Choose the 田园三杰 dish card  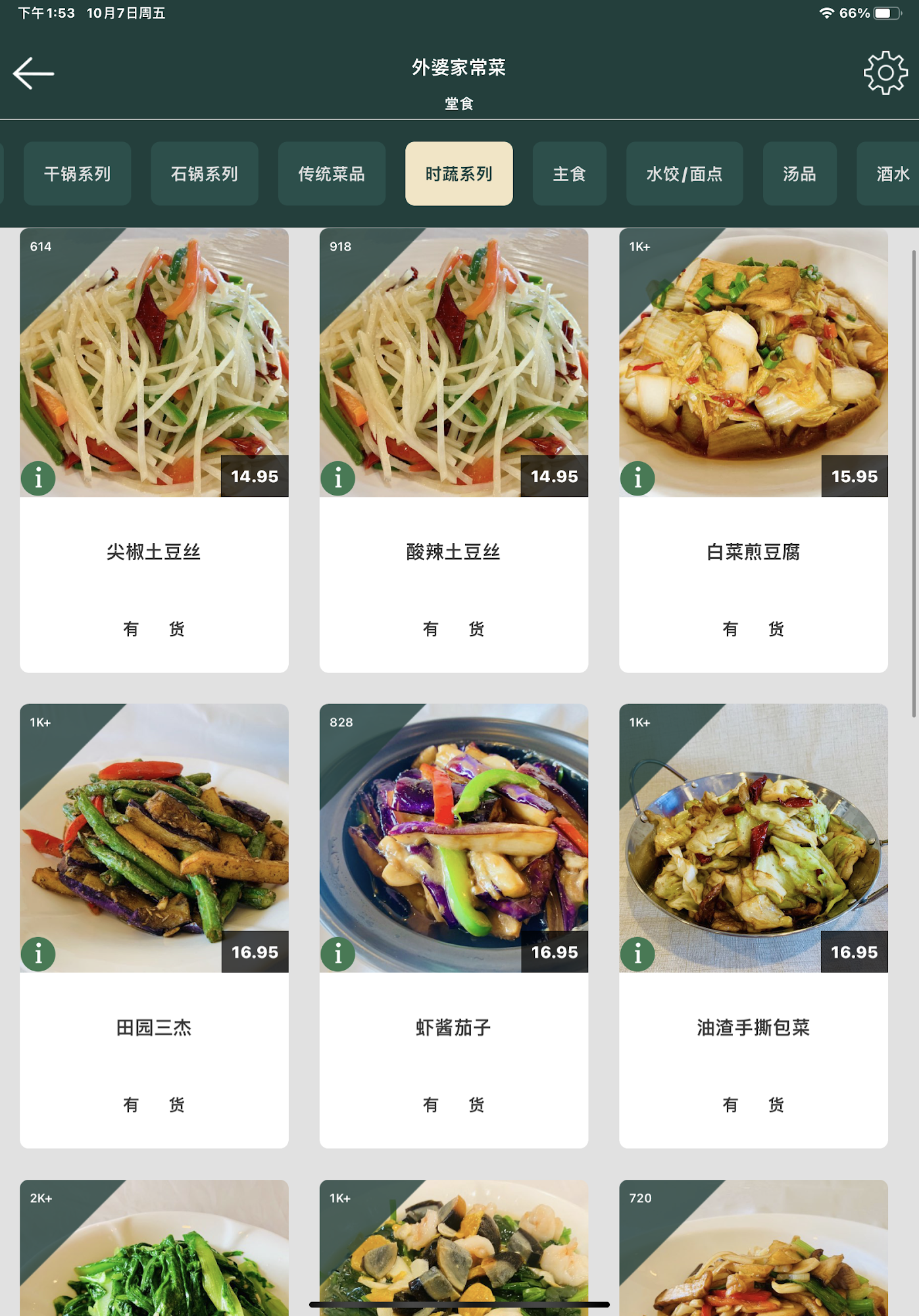pyautogui.click(x=154, y=1027)
